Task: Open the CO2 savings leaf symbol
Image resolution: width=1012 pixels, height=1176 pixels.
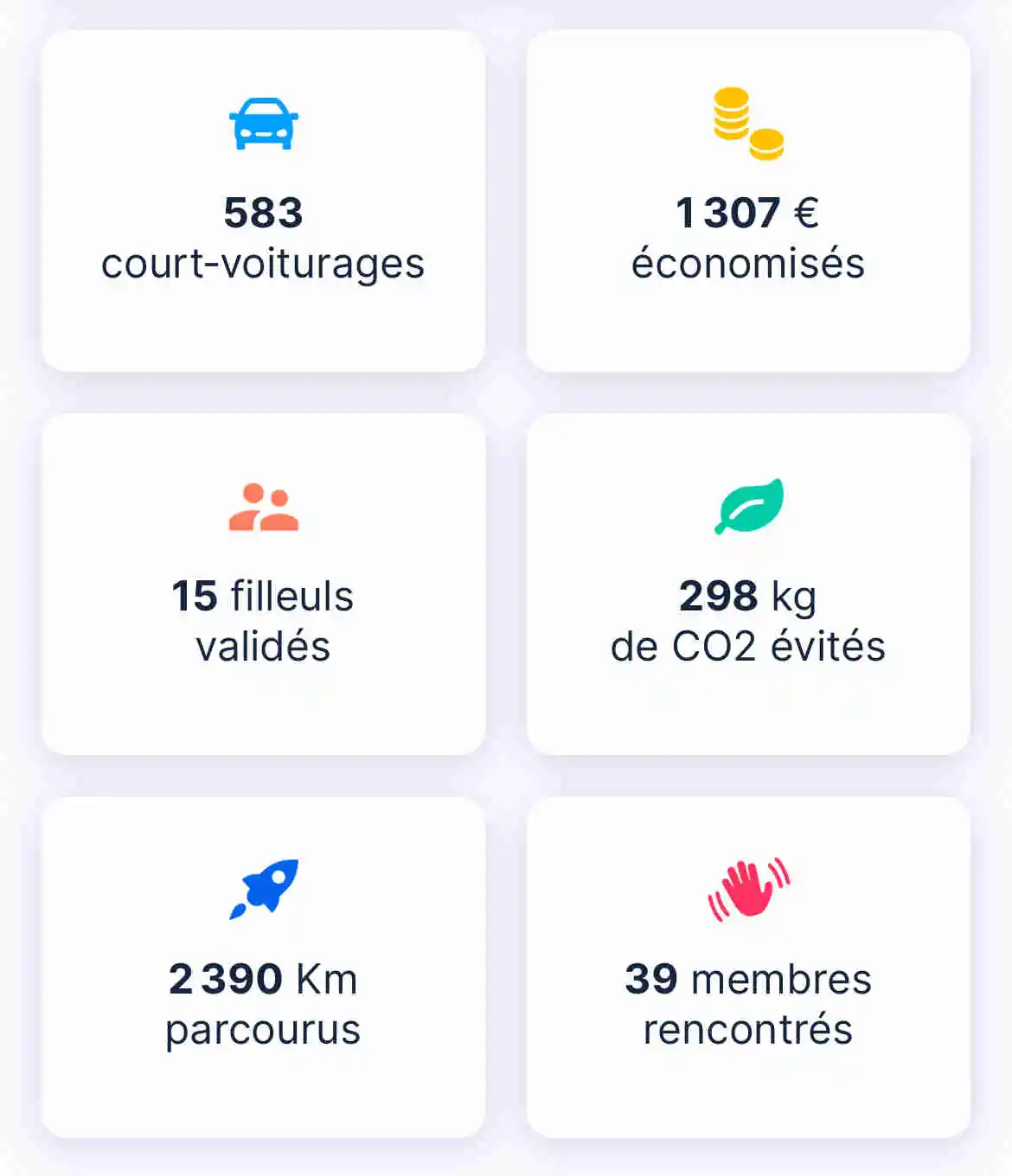Action: [750, 506]
